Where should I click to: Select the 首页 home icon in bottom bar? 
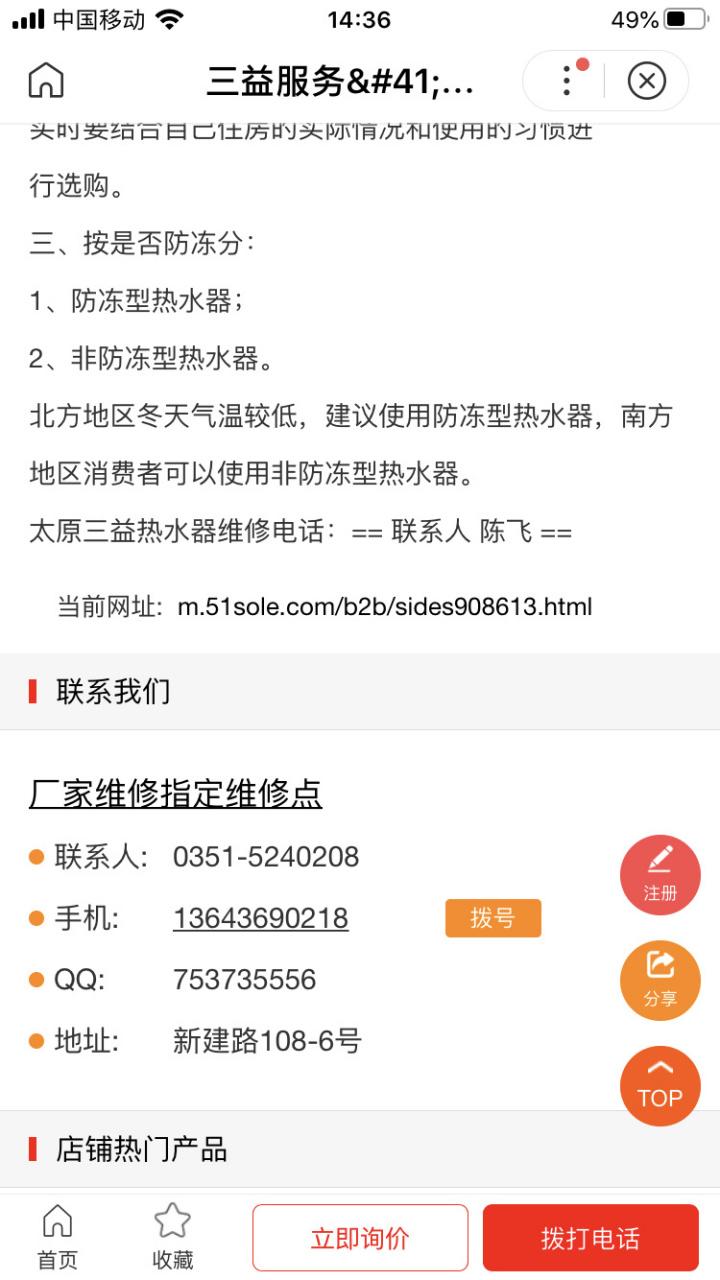click(57, 1232)
